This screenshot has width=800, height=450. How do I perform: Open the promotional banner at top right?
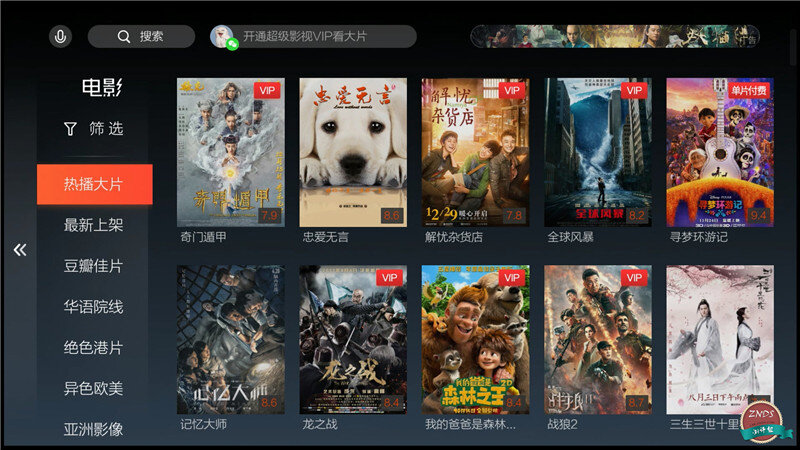click(x=615, y=37)
